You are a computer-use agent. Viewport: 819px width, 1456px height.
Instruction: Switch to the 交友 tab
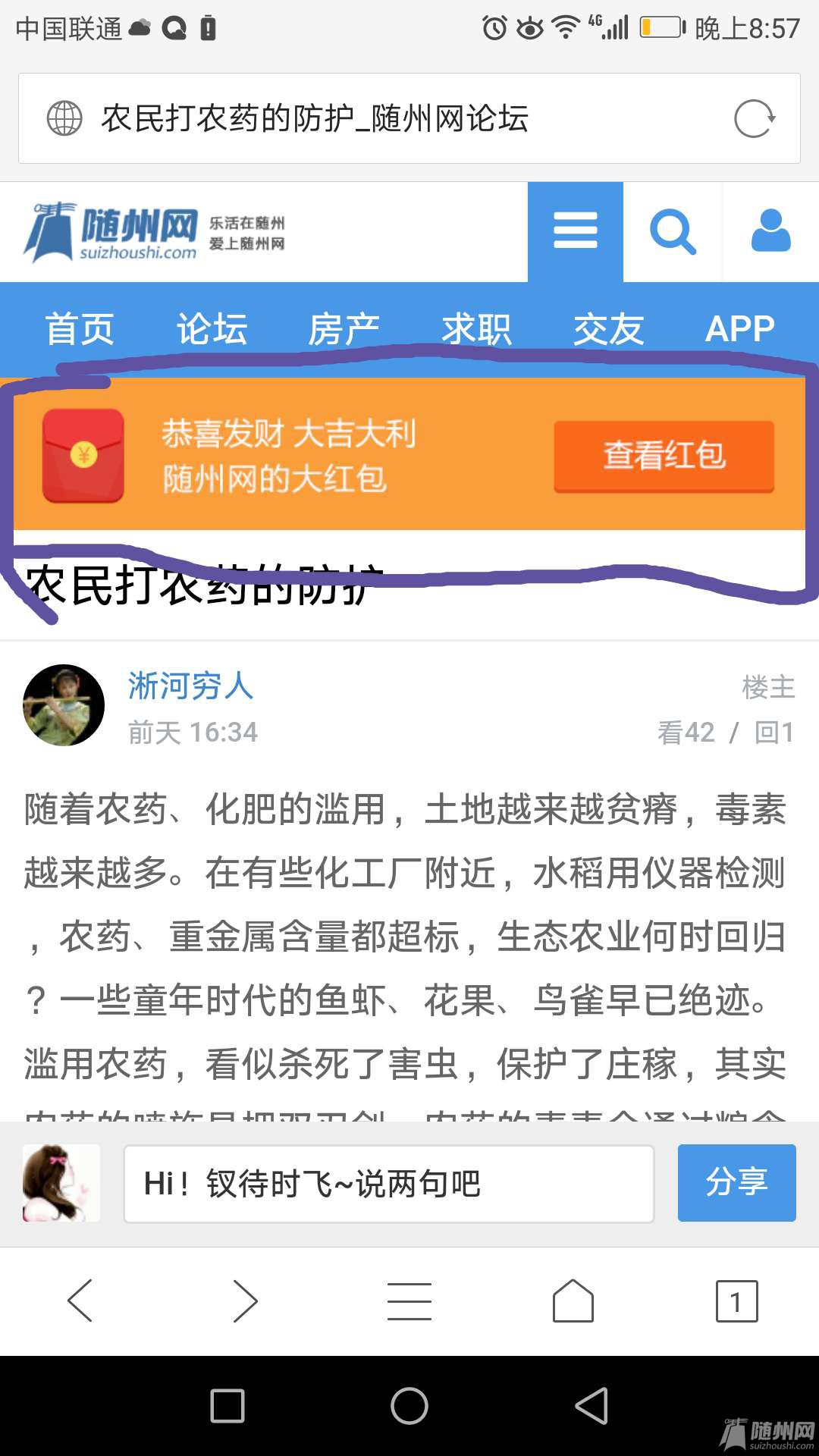pos(608,329)
